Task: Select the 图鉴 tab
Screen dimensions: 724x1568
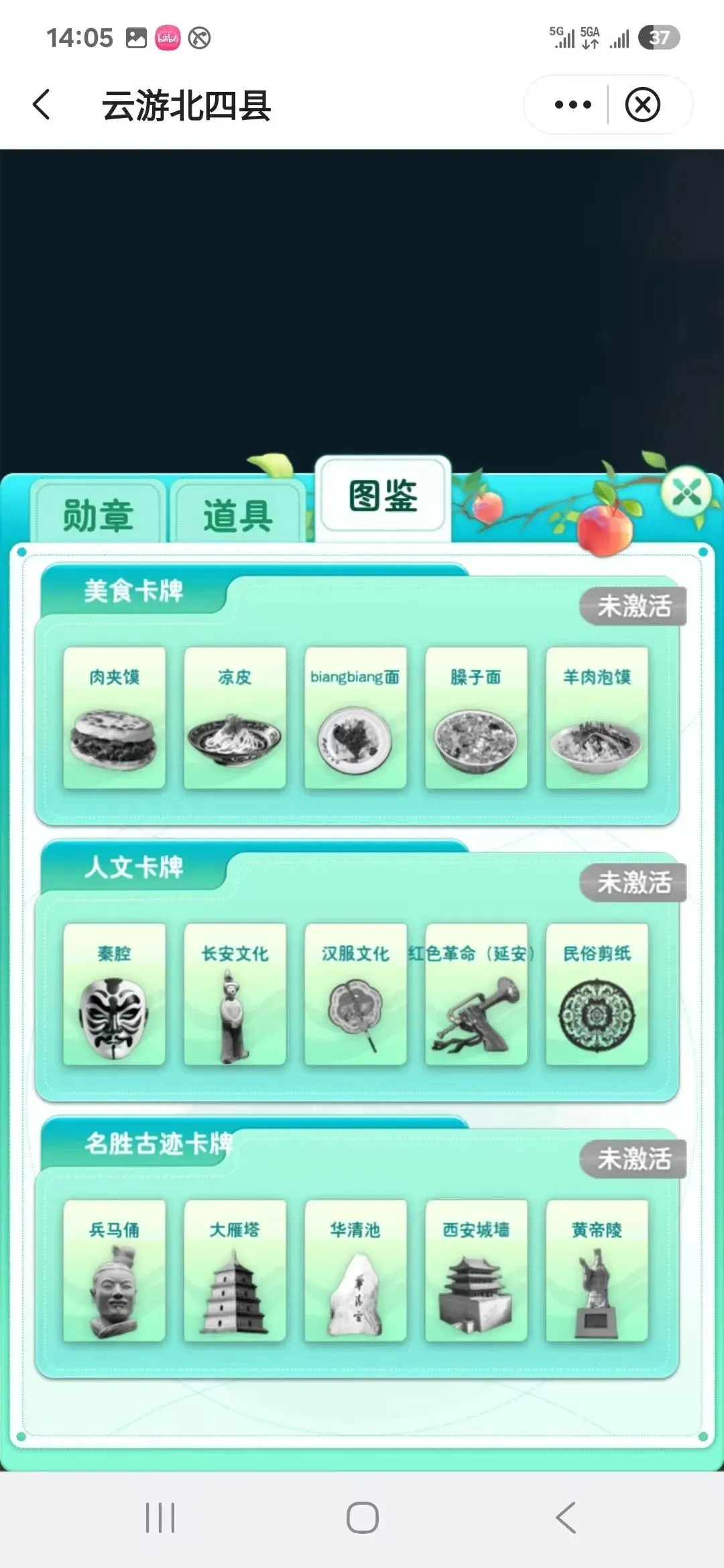Action: pyautogui.click(x=383, y=497)
